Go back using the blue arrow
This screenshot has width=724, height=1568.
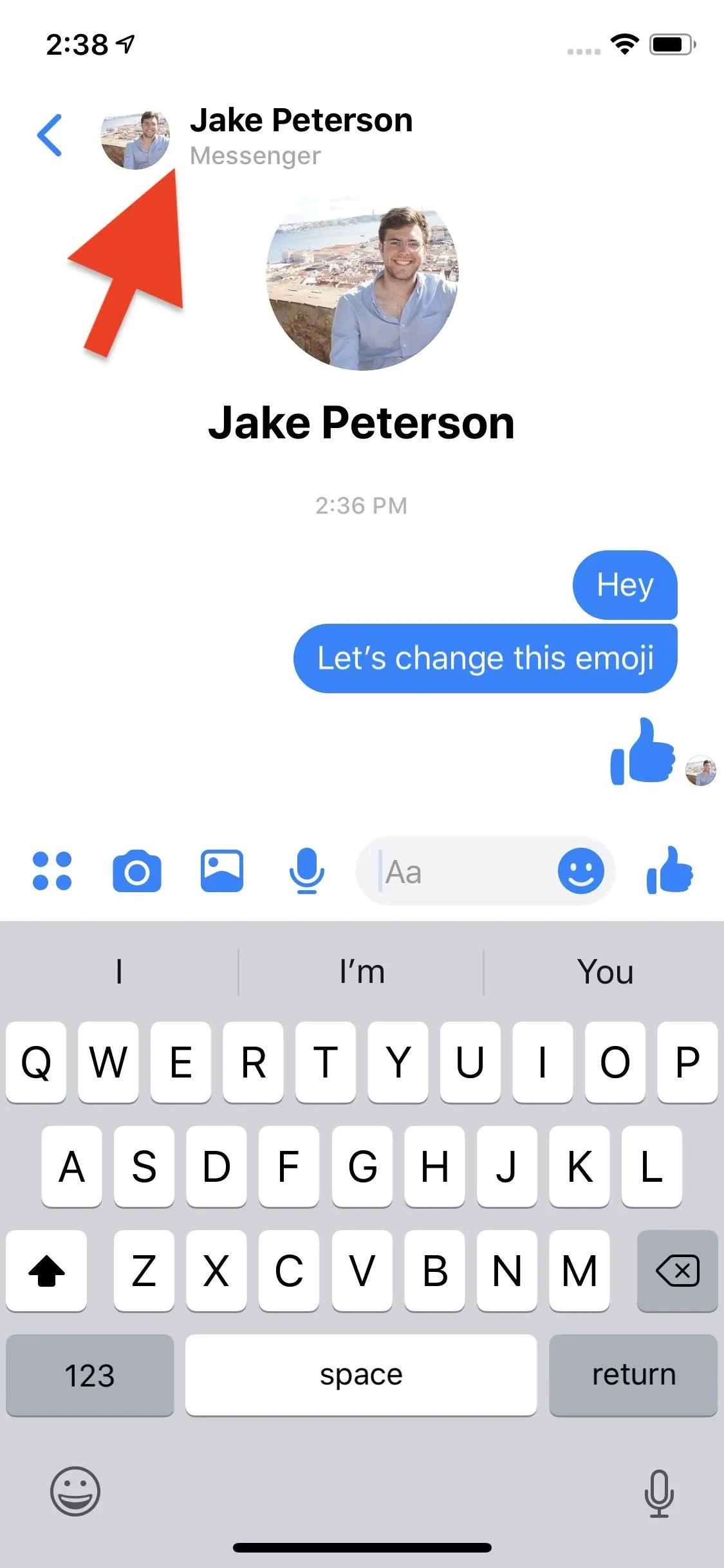click(50, 135)
